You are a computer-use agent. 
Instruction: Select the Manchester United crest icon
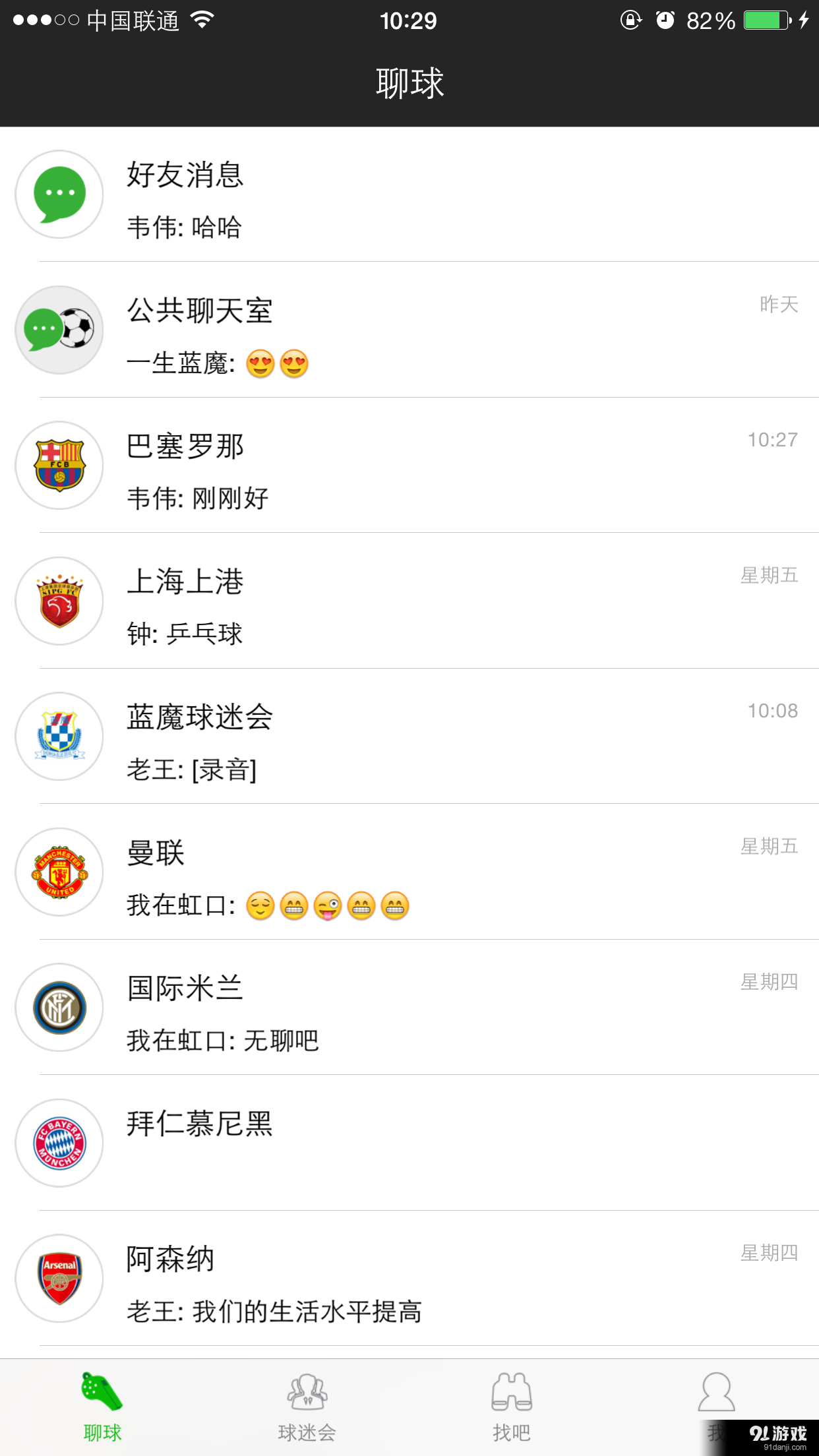click(59, 872)
